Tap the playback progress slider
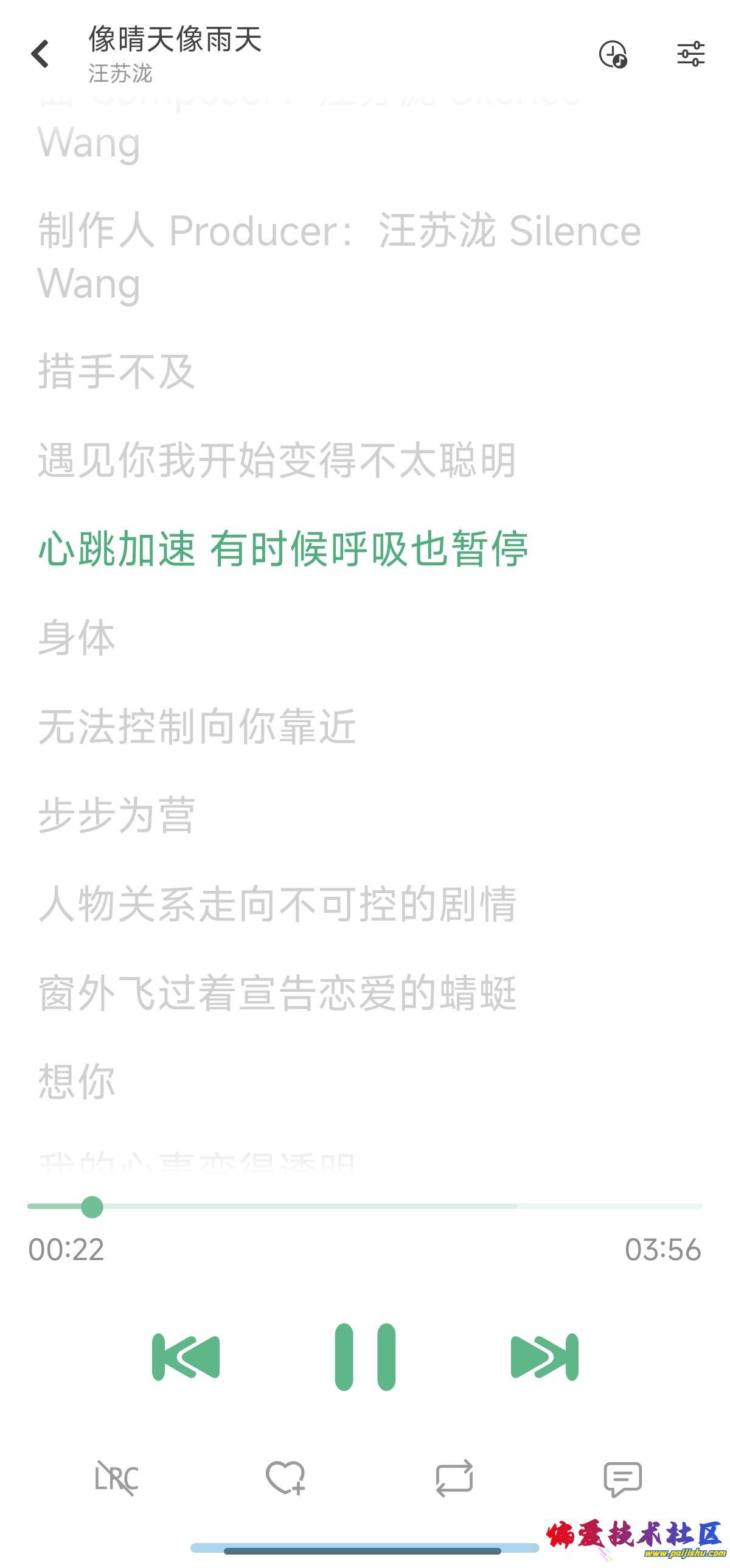Screen dimensions: 730x1568 (365, 1206)
